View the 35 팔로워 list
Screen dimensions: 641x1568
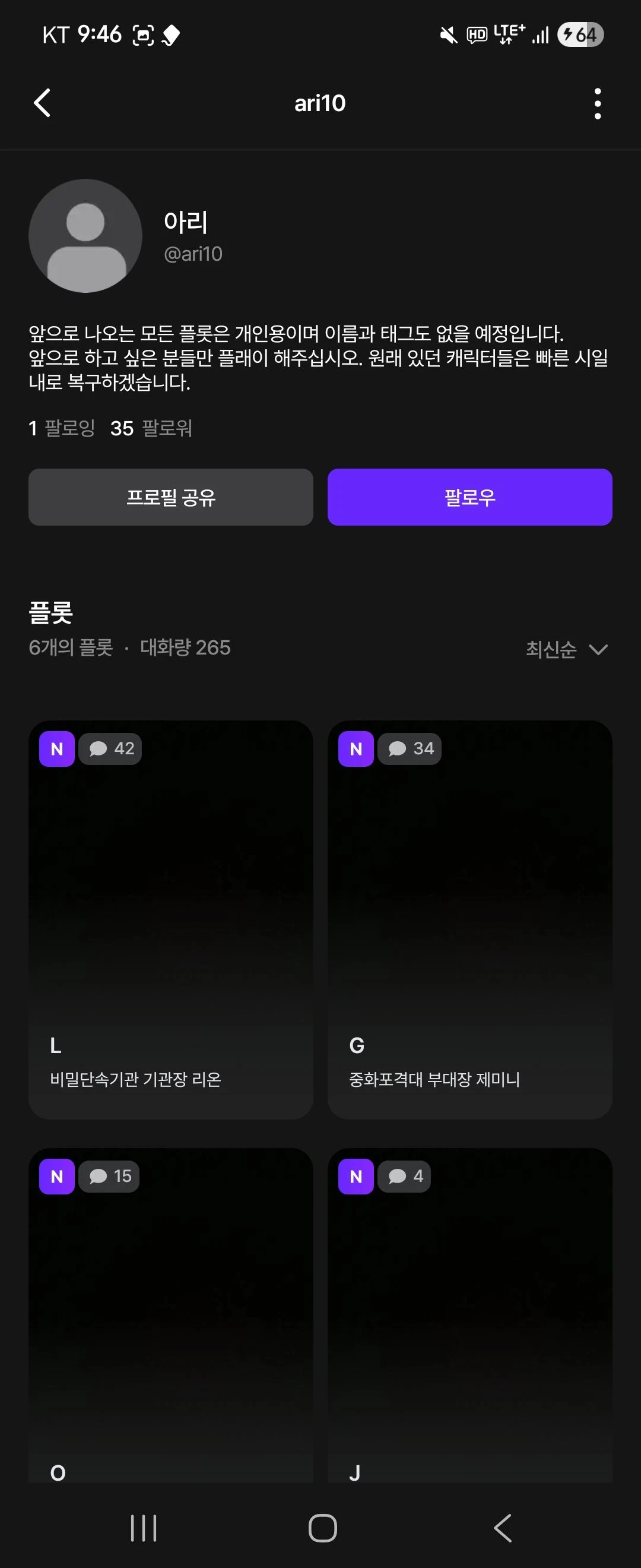coord(151,428)
